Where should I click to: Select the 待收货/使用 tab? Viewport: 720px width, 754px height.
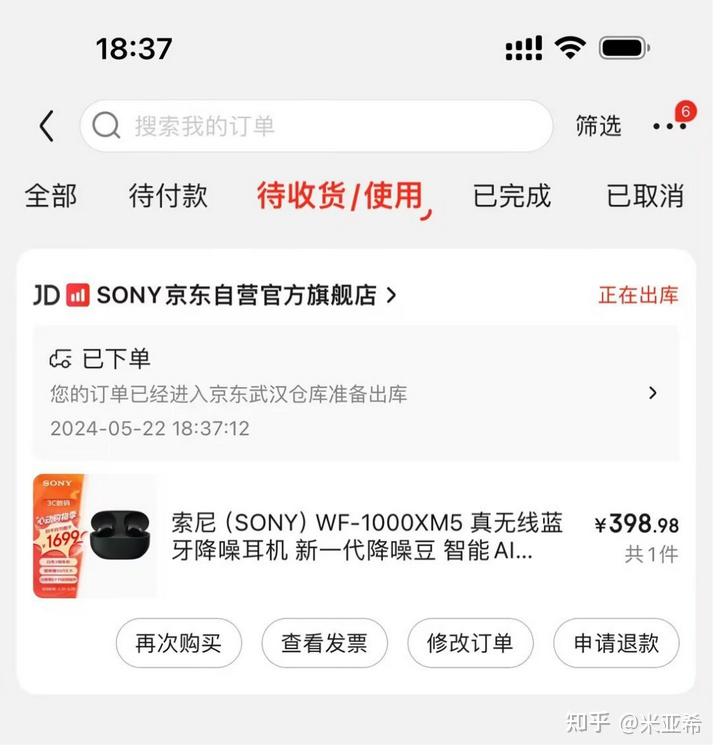tap(340, 196)
